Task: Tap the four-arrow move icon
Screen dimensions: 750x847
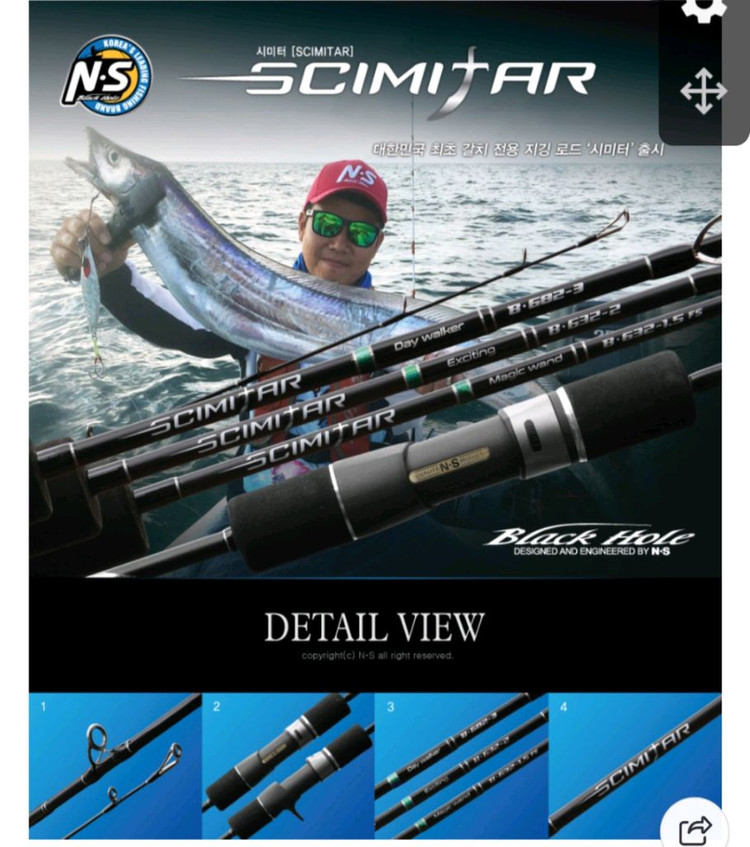Action: pyautogui.click(x=704, y=91)
